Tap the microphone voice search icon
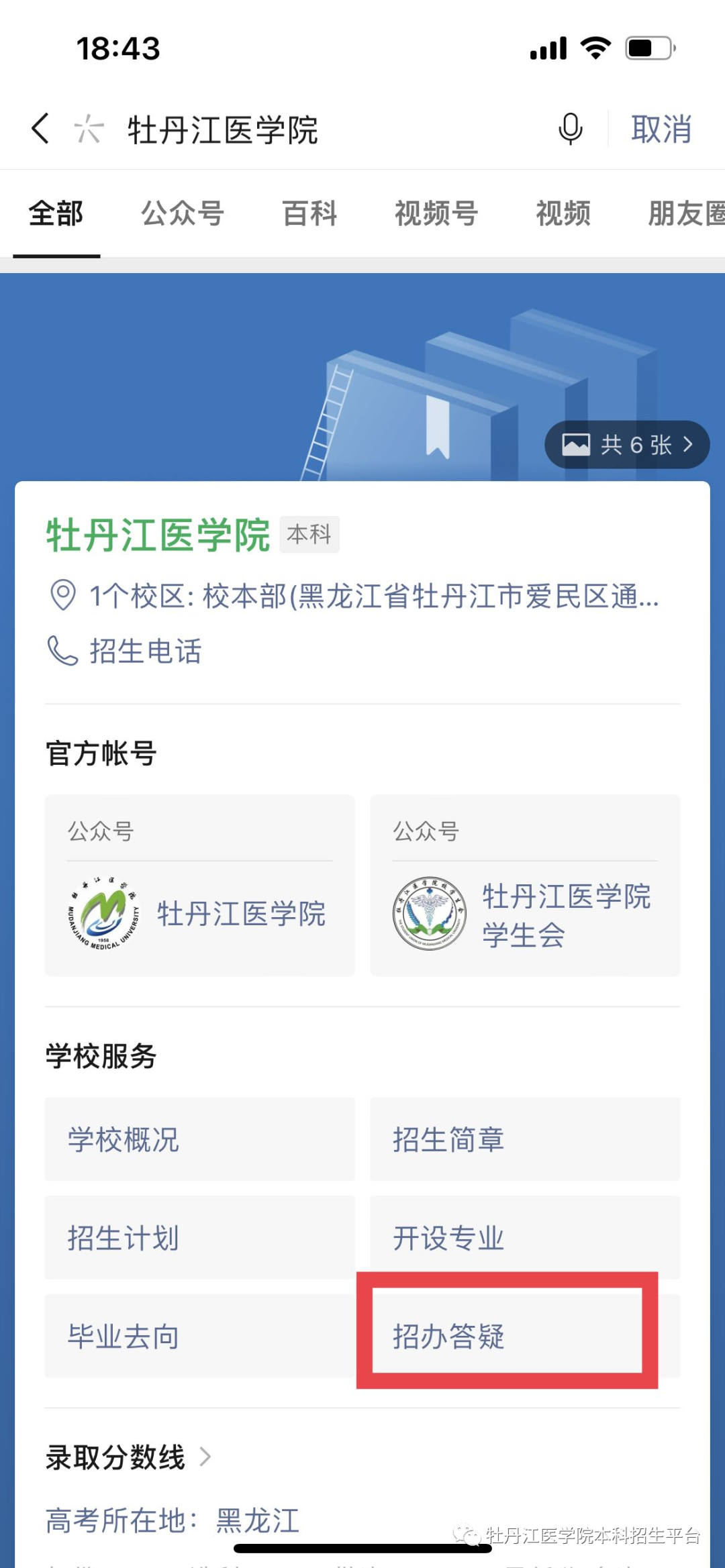725x1568 pixels. [570, 129]
